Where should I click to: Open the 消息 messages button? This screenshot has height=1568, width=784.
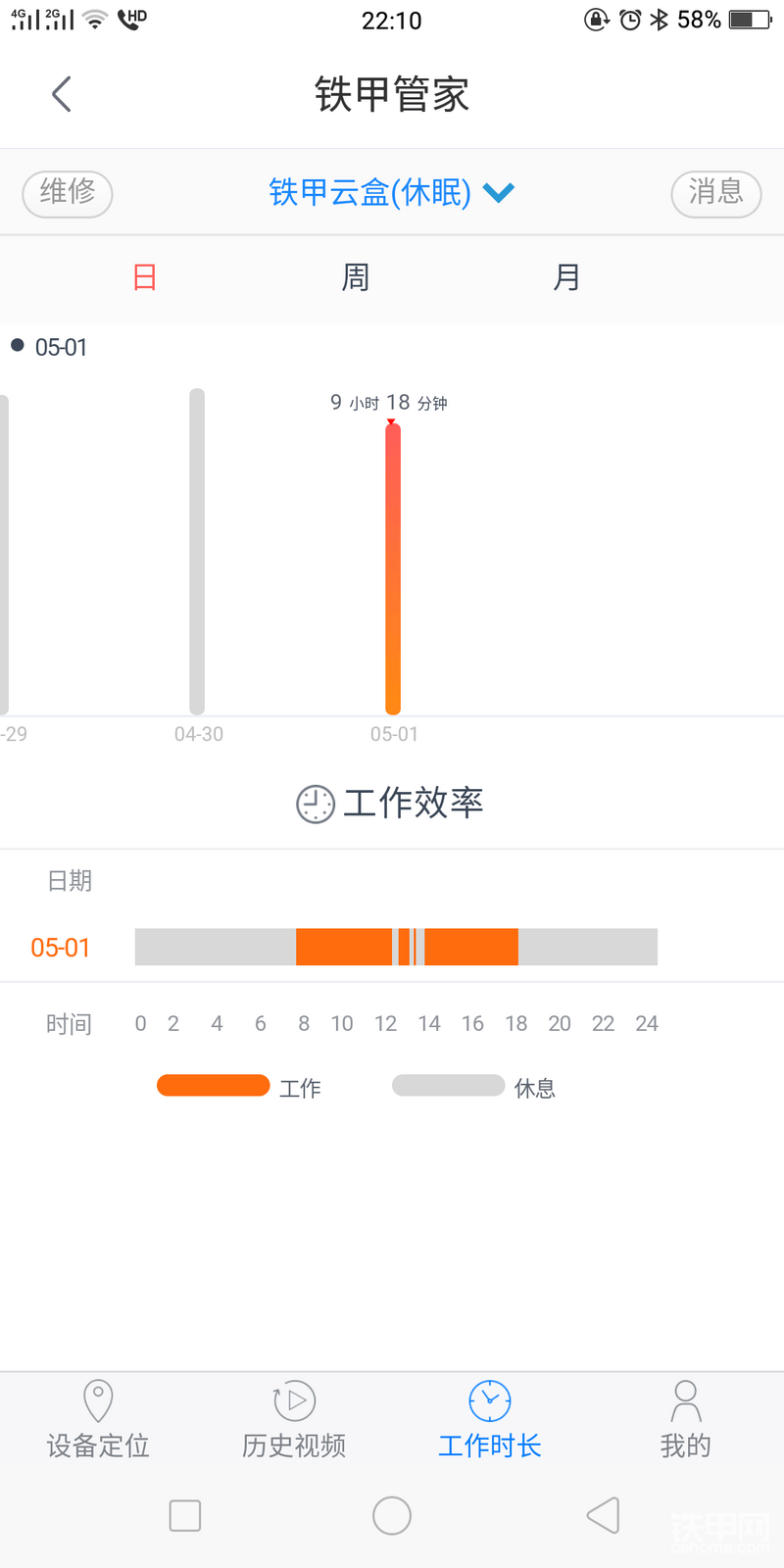click(716, 193)
